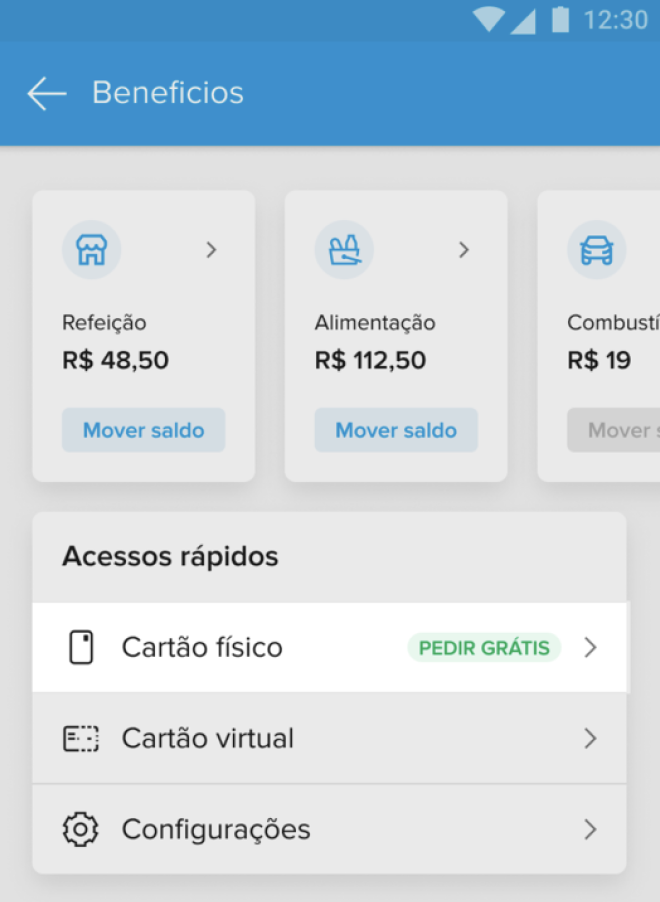Go back from Beneficios screen

coord(46,94)
